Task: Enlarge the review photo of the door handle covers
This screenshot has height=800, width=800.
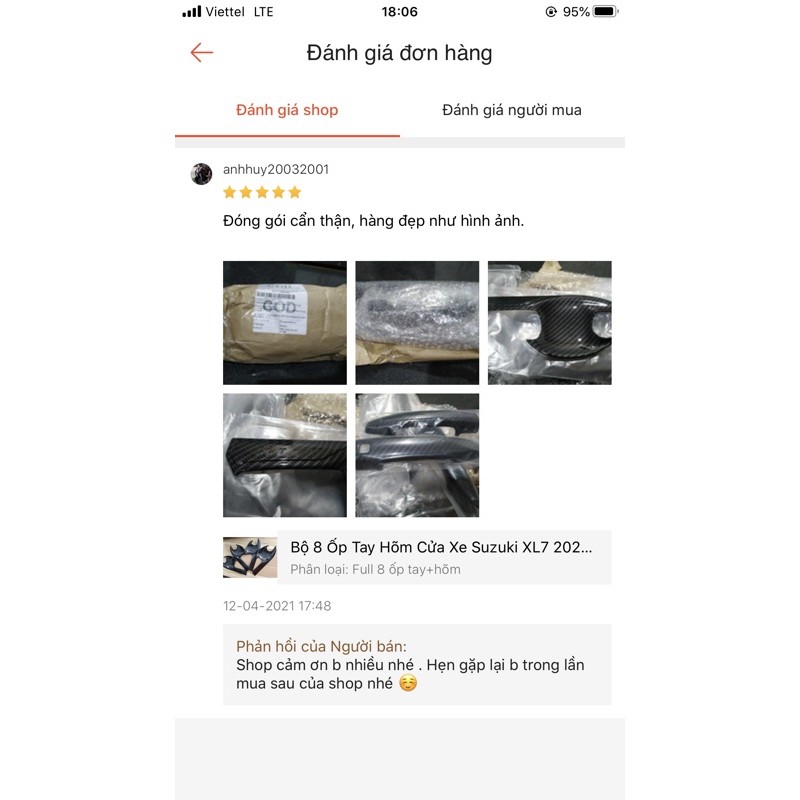Action: 417,455
